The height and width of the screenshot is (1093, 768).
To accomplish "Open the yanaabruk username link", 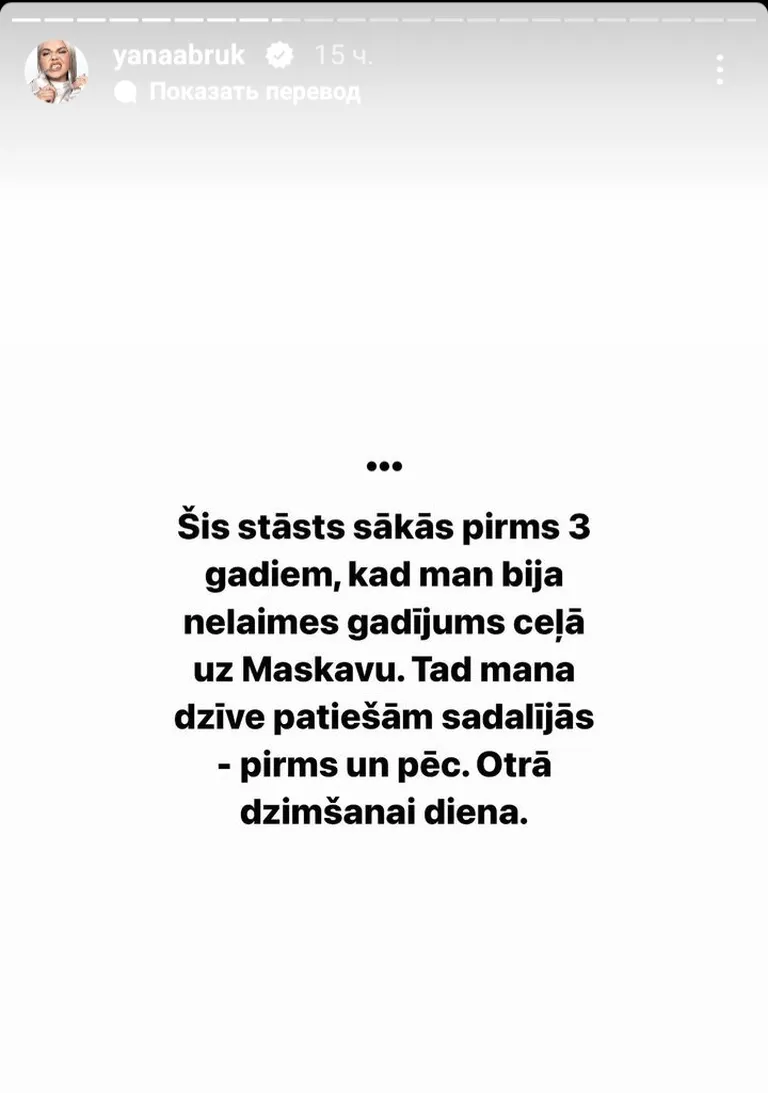I will tap(179, 55).
